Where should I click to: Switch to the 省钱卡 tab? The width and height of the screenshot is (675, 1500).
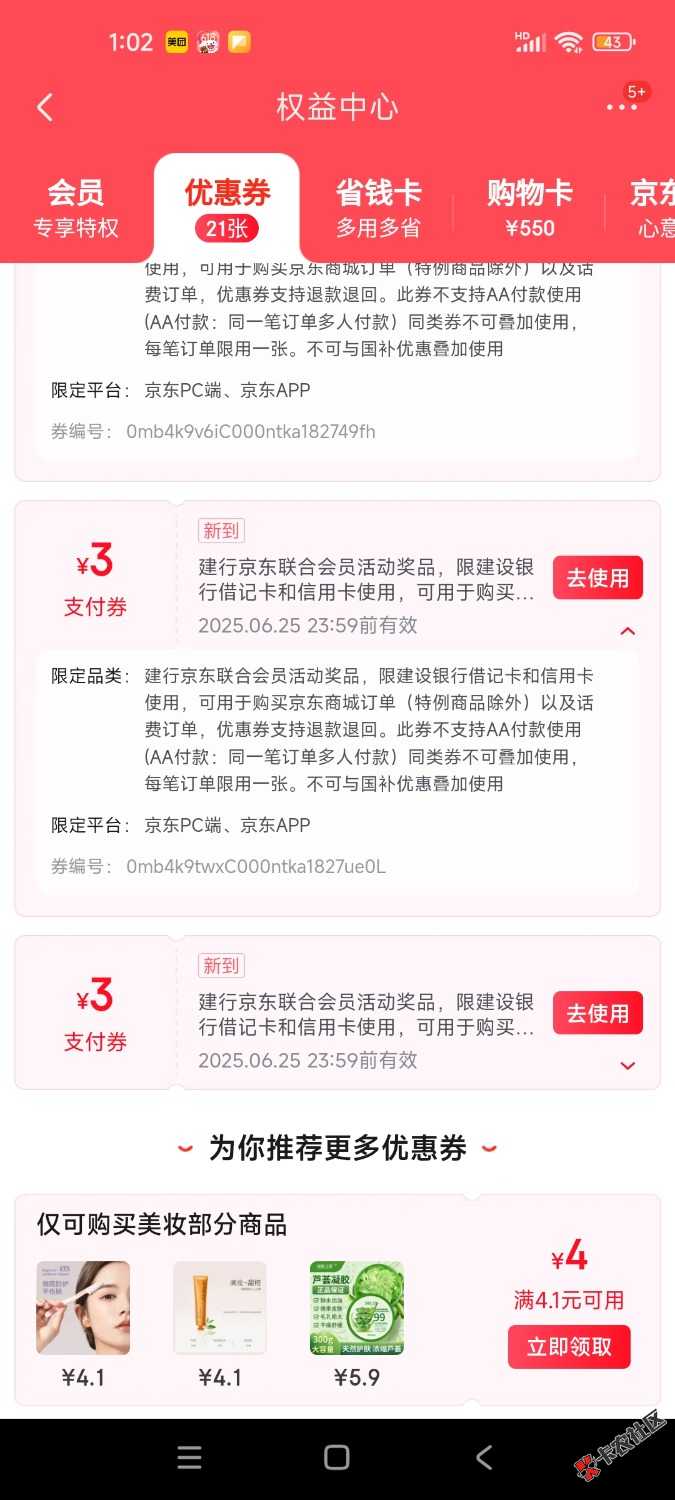[378, 208]
